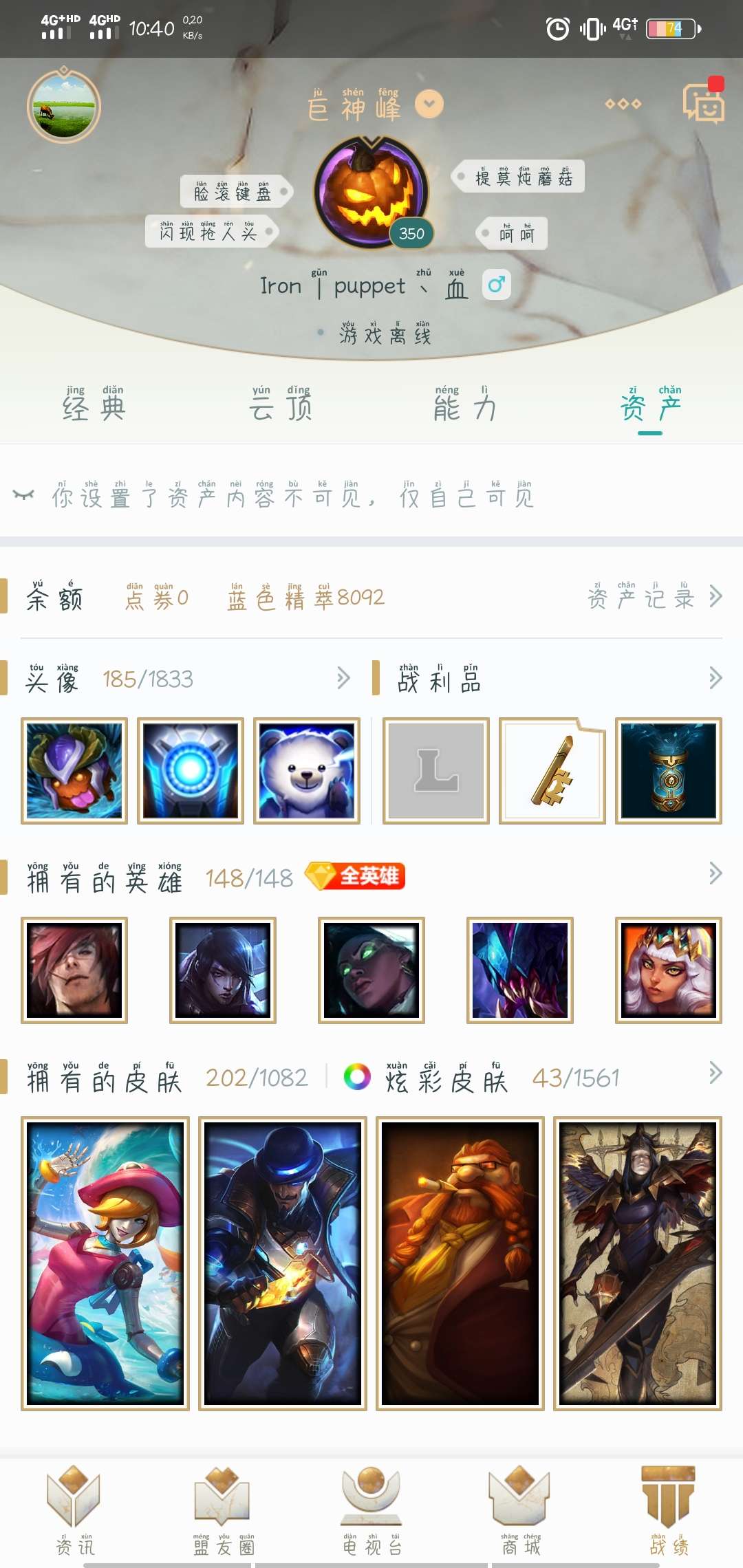743x1568 pixels.
Task: Tap the golden key loot item
Action: [x=552, y=771]
